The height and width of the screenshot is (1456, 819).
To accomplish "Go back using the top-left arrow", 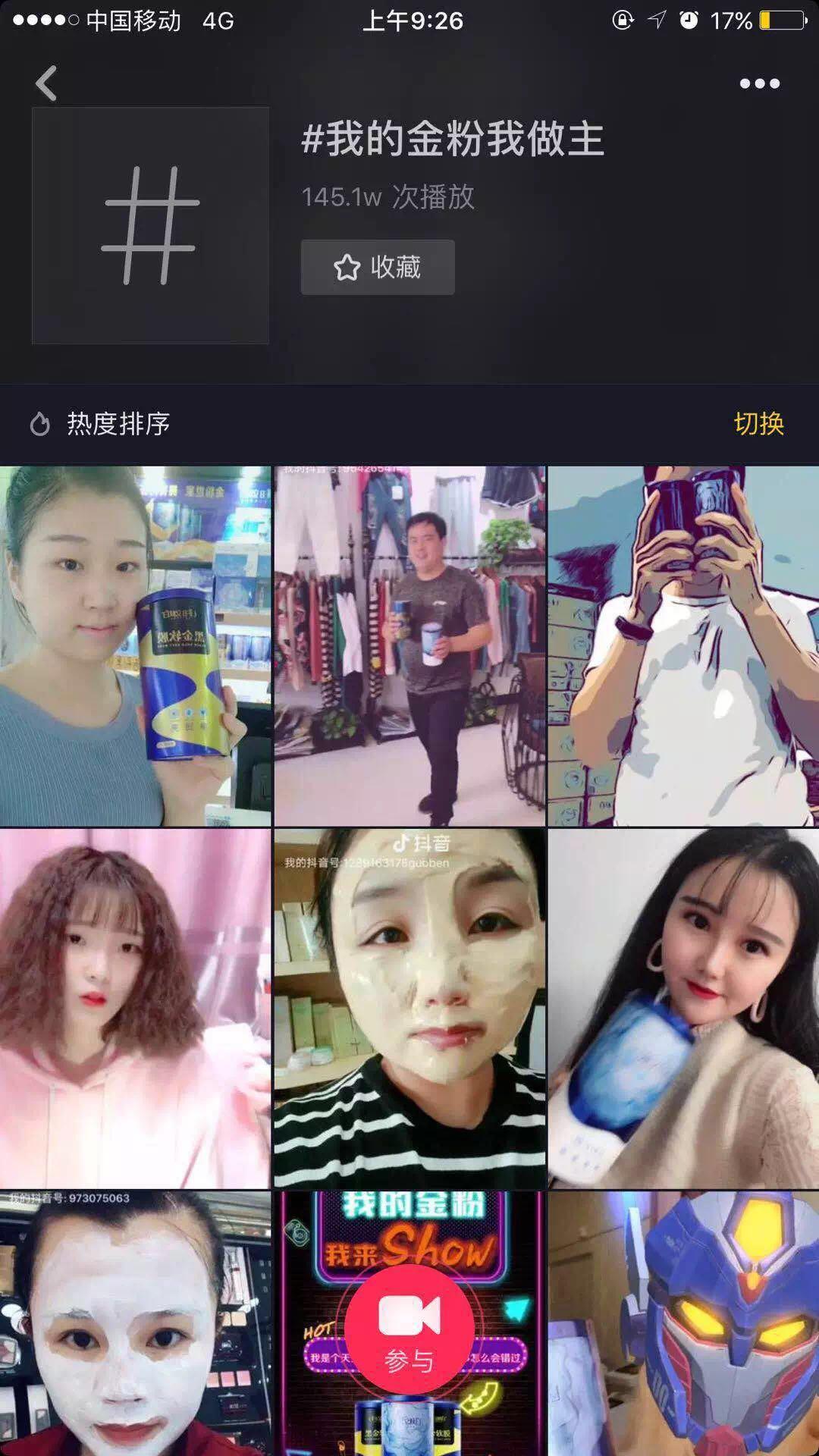I will 46,83.
